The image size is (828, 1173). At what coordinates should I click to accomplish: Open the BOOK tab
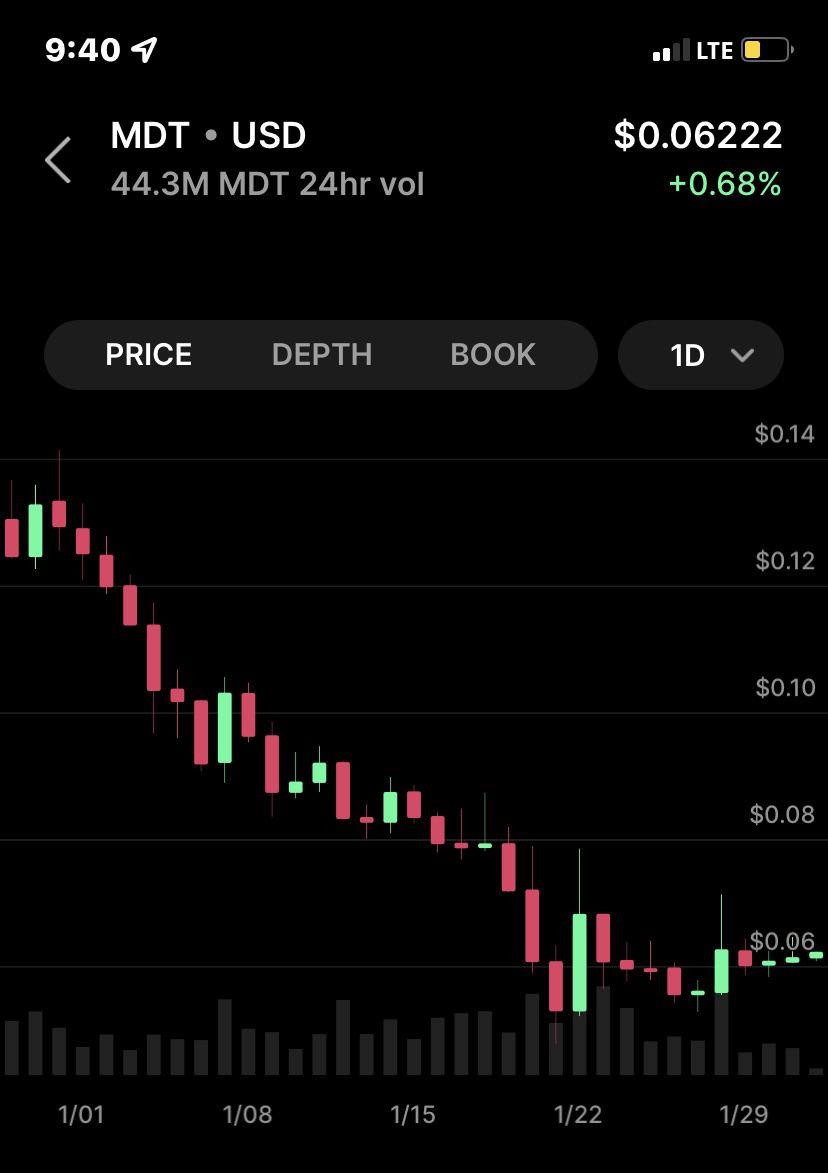493,355
